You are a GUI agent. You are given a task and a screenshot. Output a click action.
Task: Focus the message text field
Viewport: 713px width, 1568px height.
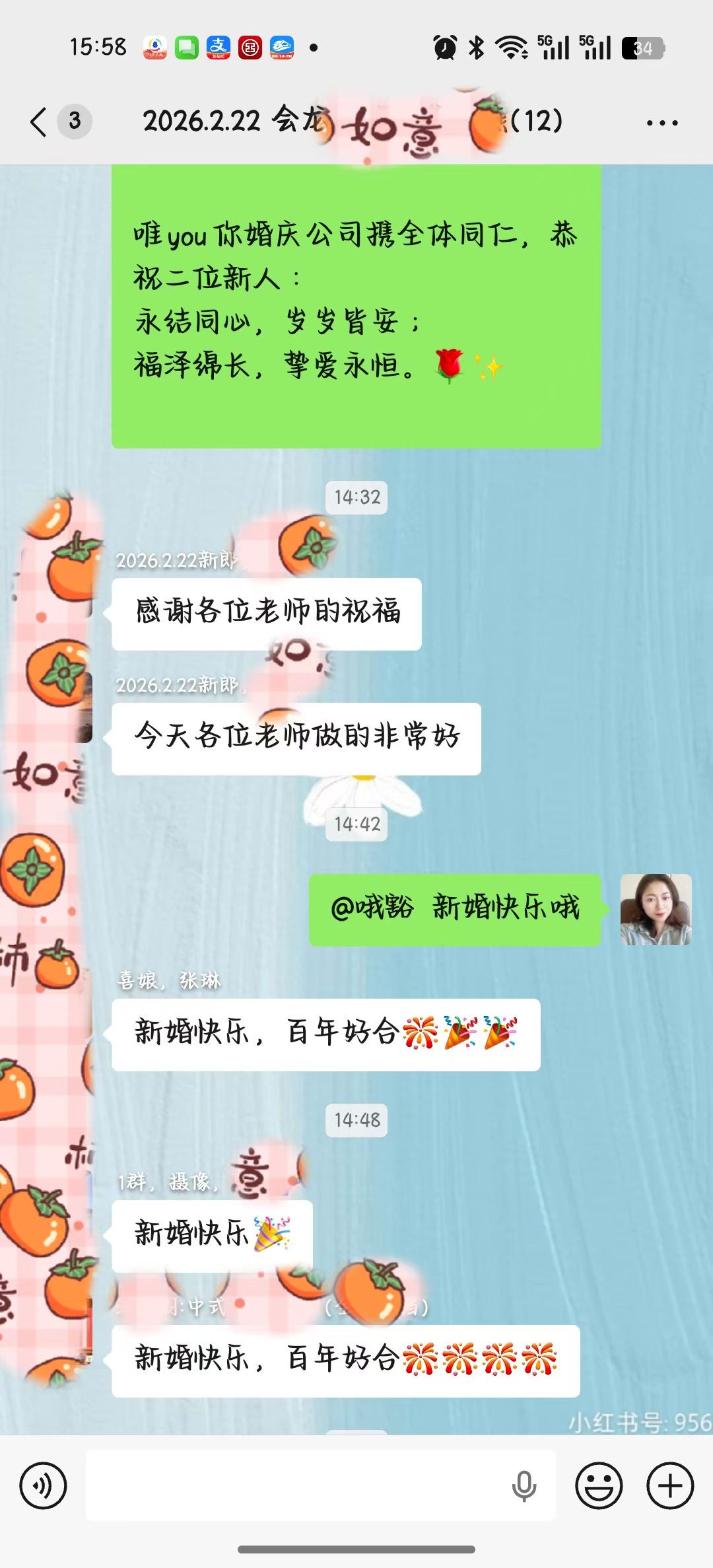pos(297,1485)
